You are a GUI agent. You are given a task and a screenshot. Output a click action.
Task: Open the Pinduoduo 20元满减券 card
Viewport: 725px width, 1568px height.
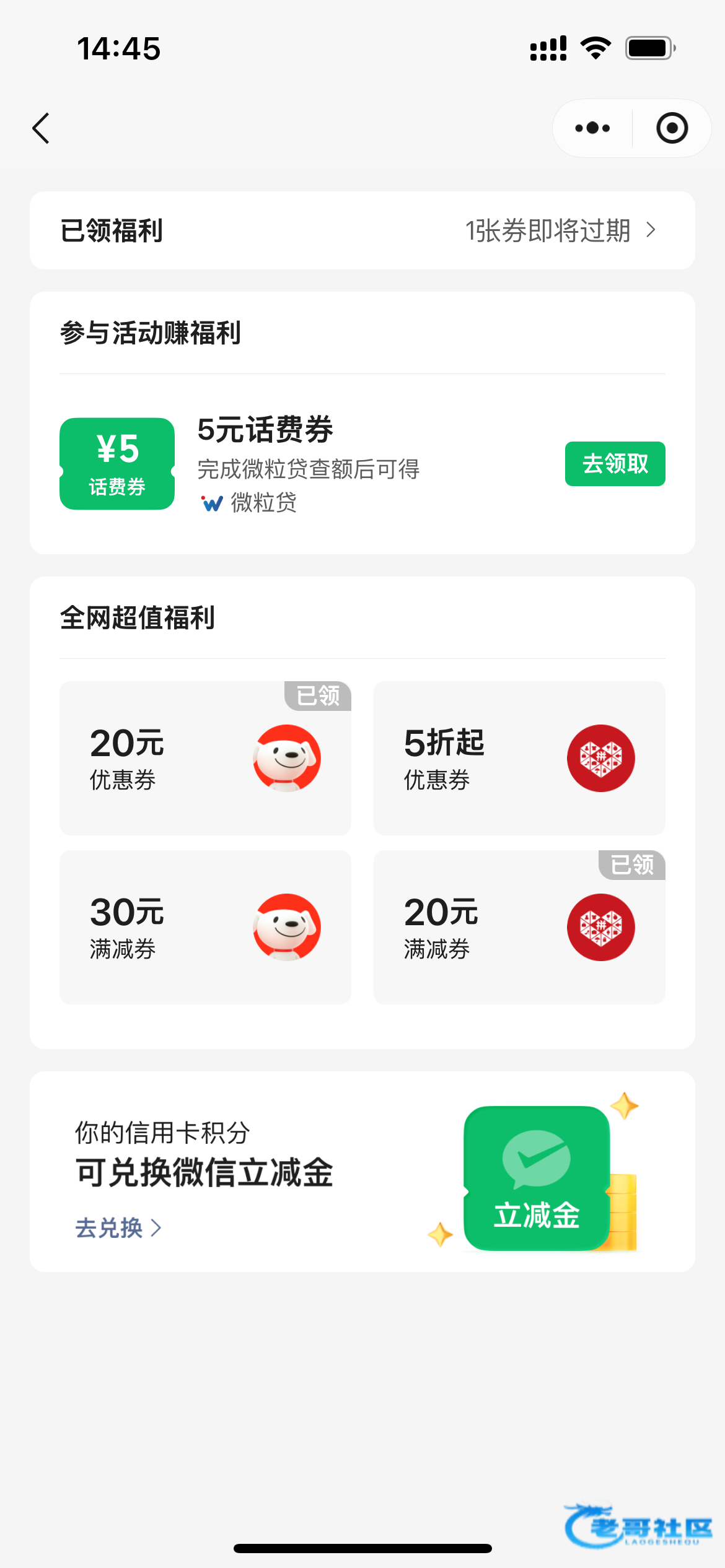pyautogui.click(x=519, y=927)
